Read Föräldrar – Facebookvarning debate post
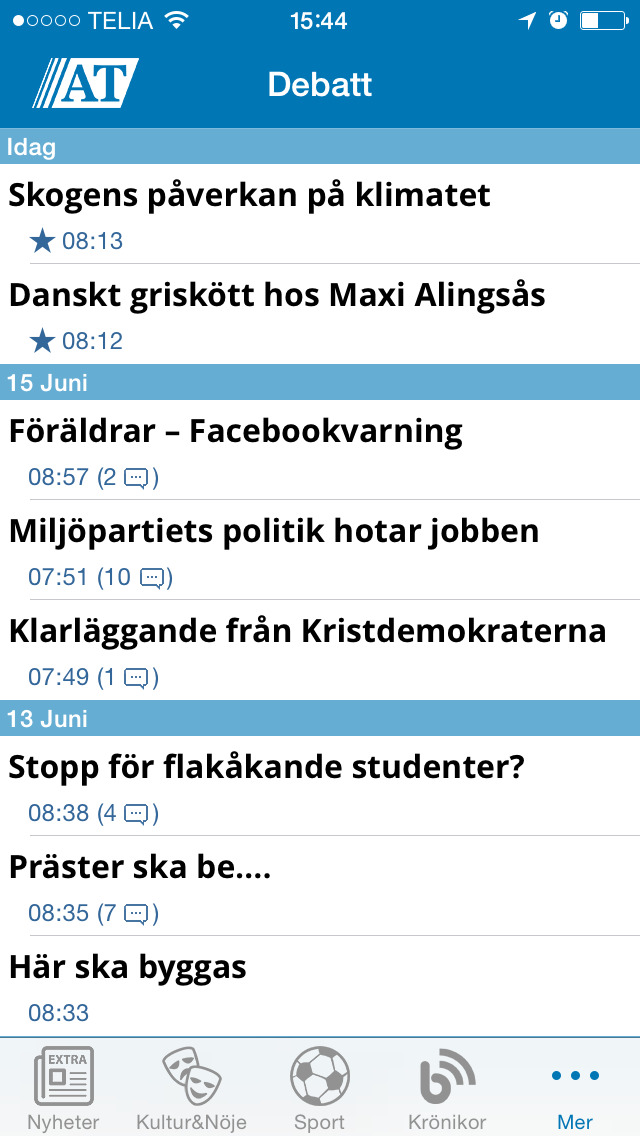This screenshot has height=1136, width=640. 320,450
